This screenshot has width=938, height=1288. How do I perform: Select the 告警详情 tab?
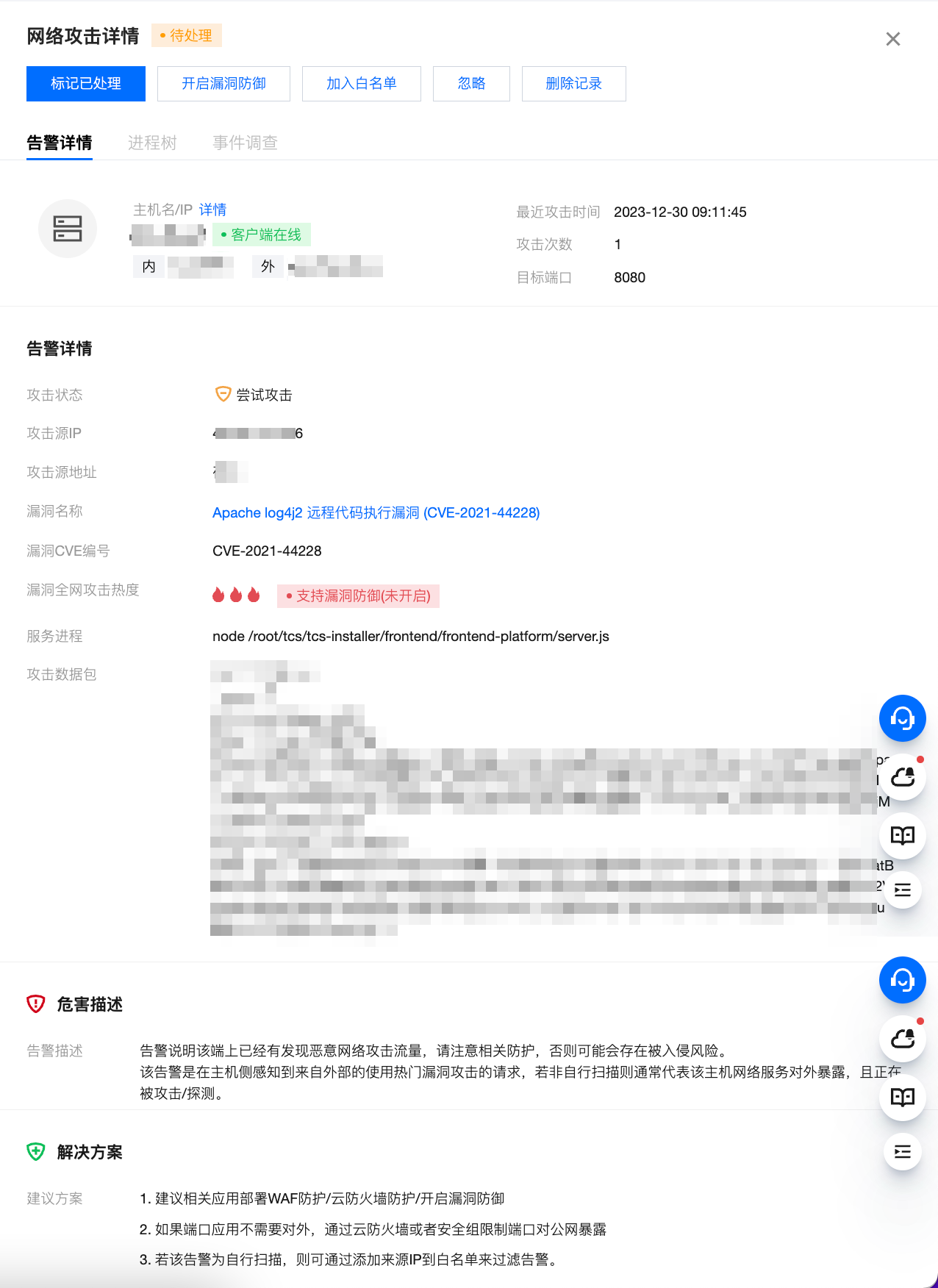[x=60, y=143]
